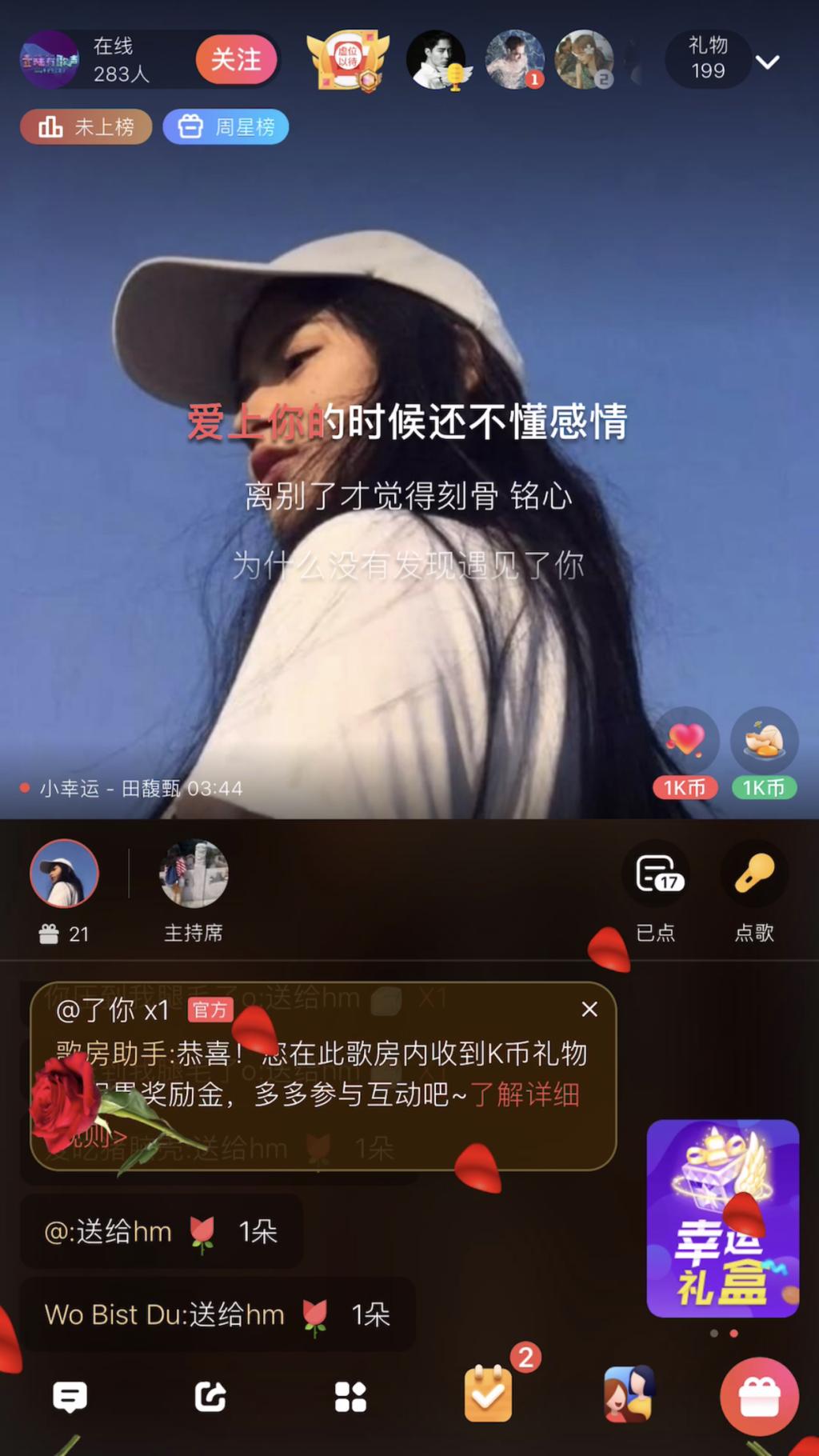This screenshot has width=819, height=1456.
Task: Open the four-square more features menu
Action: 350,1397
